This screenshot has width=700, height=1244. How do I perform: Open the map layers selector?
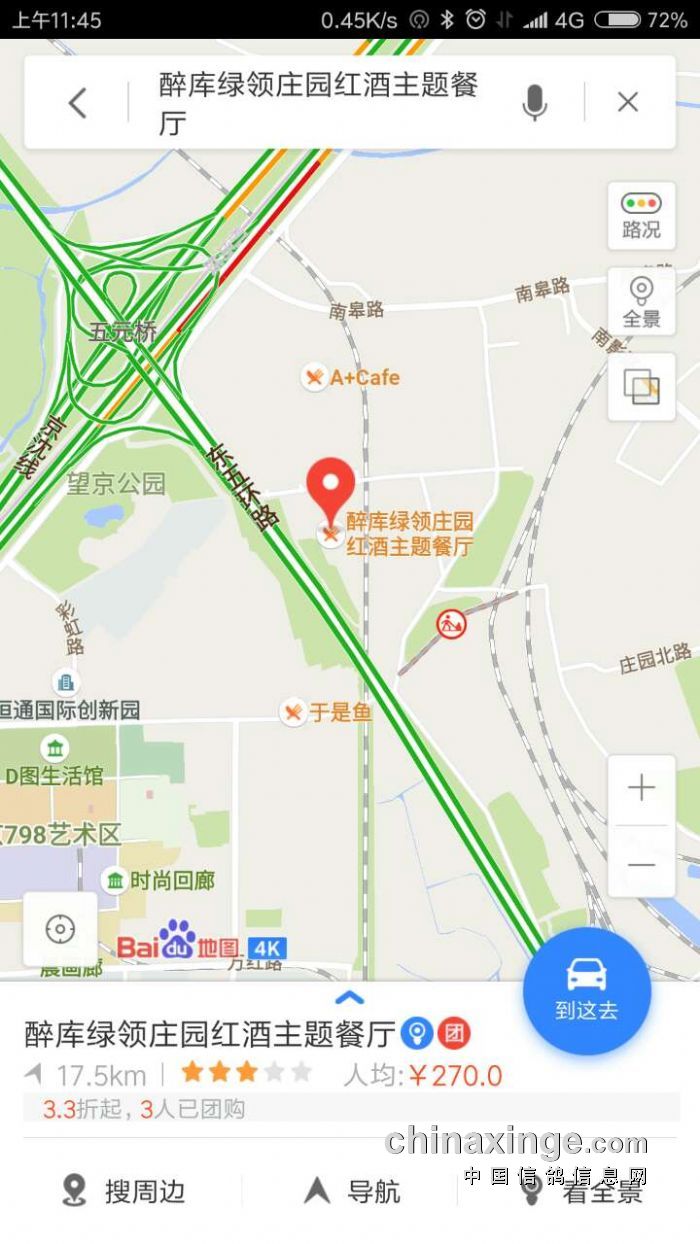[x=641, y=387]
